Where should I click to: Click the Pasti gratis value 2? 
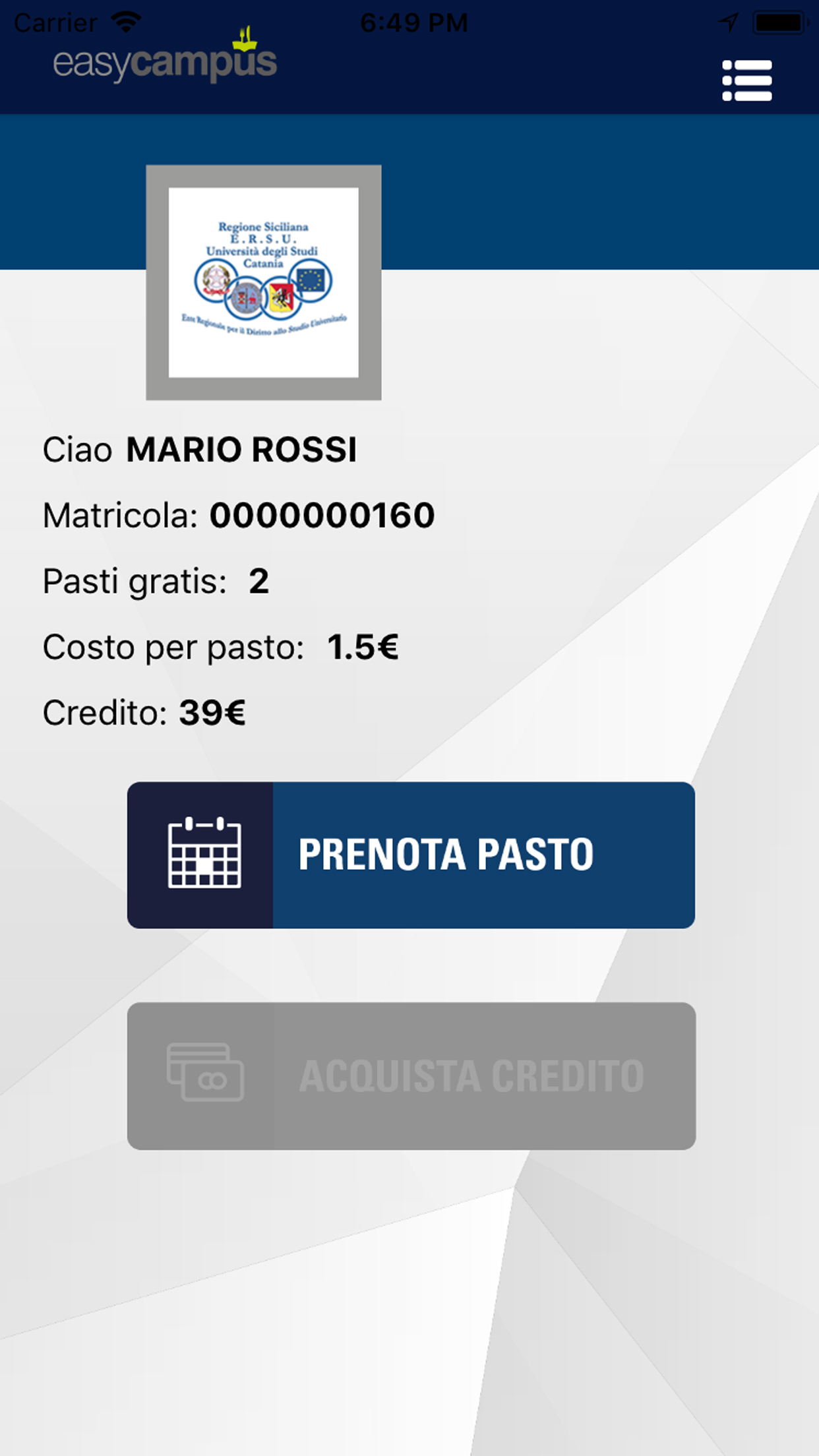pyautogui.click(x=258, y=582)
